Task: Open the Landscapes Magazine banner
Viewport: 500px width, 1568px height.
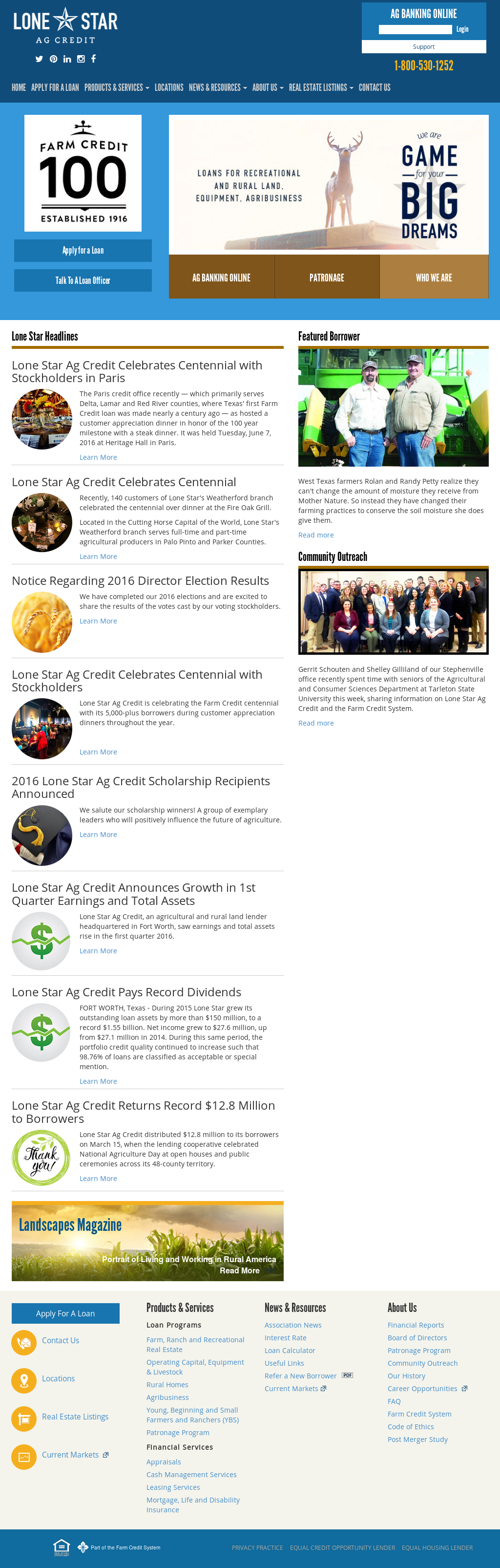Action: [147, 1242]
